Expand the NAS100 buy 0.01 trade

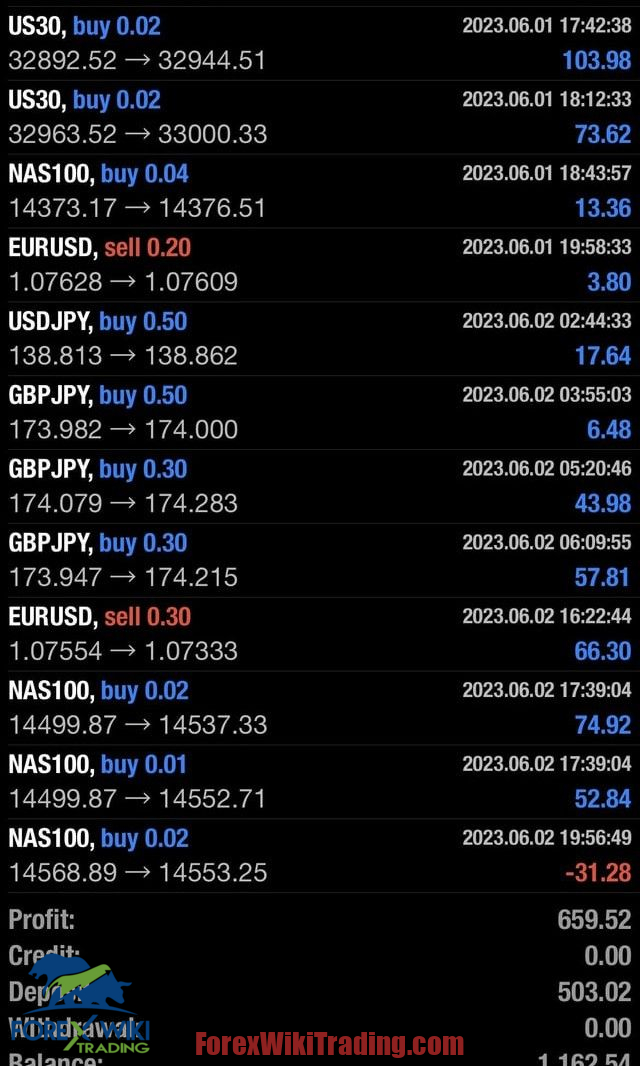320,783
